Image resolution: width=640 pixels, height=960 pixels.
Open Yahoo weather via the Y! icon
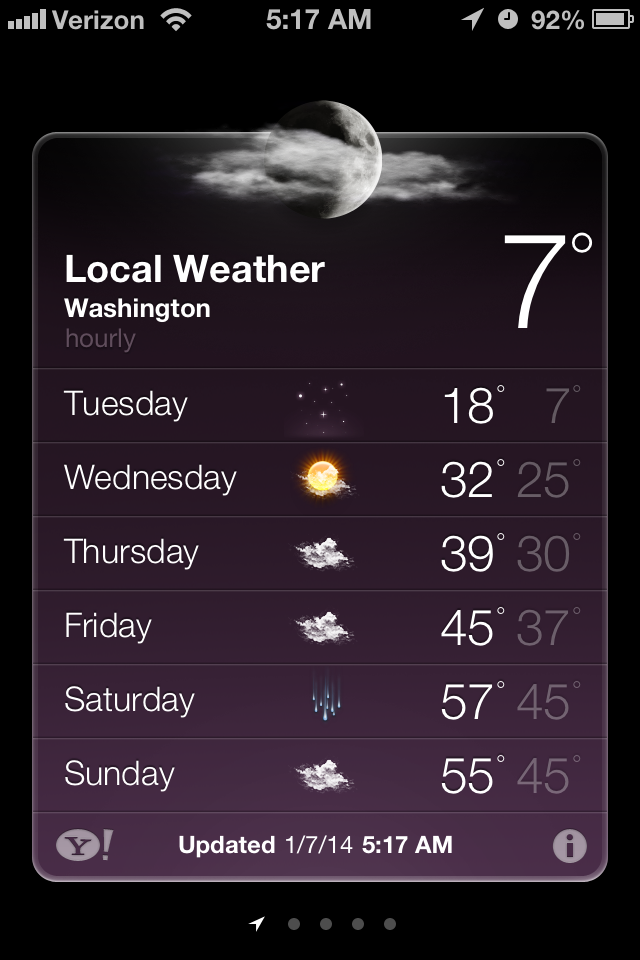coord(84,846)
